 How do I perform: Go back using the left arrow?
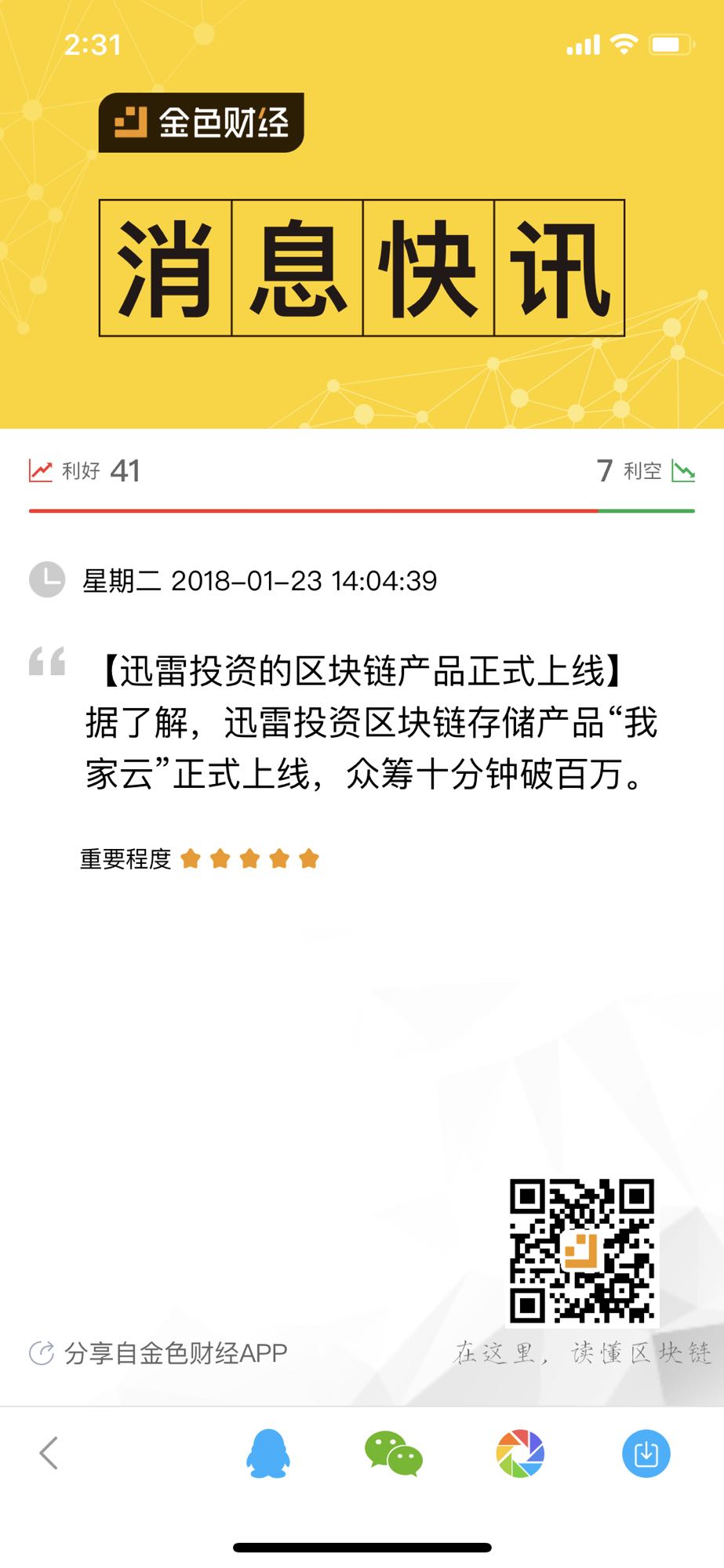tap(49, 1453)
